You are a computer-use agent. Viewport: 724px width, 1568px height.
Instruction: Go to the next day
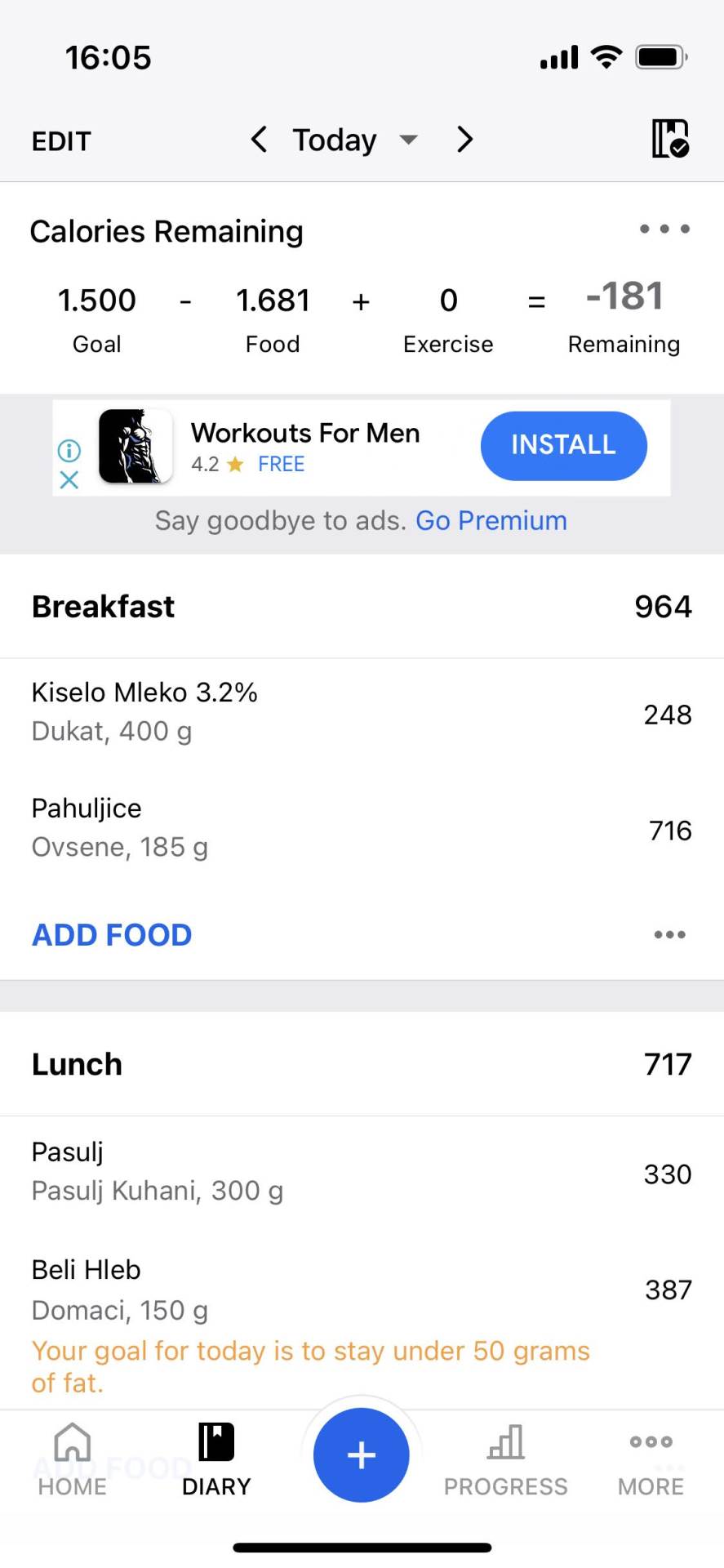click(x=464, y=140)
